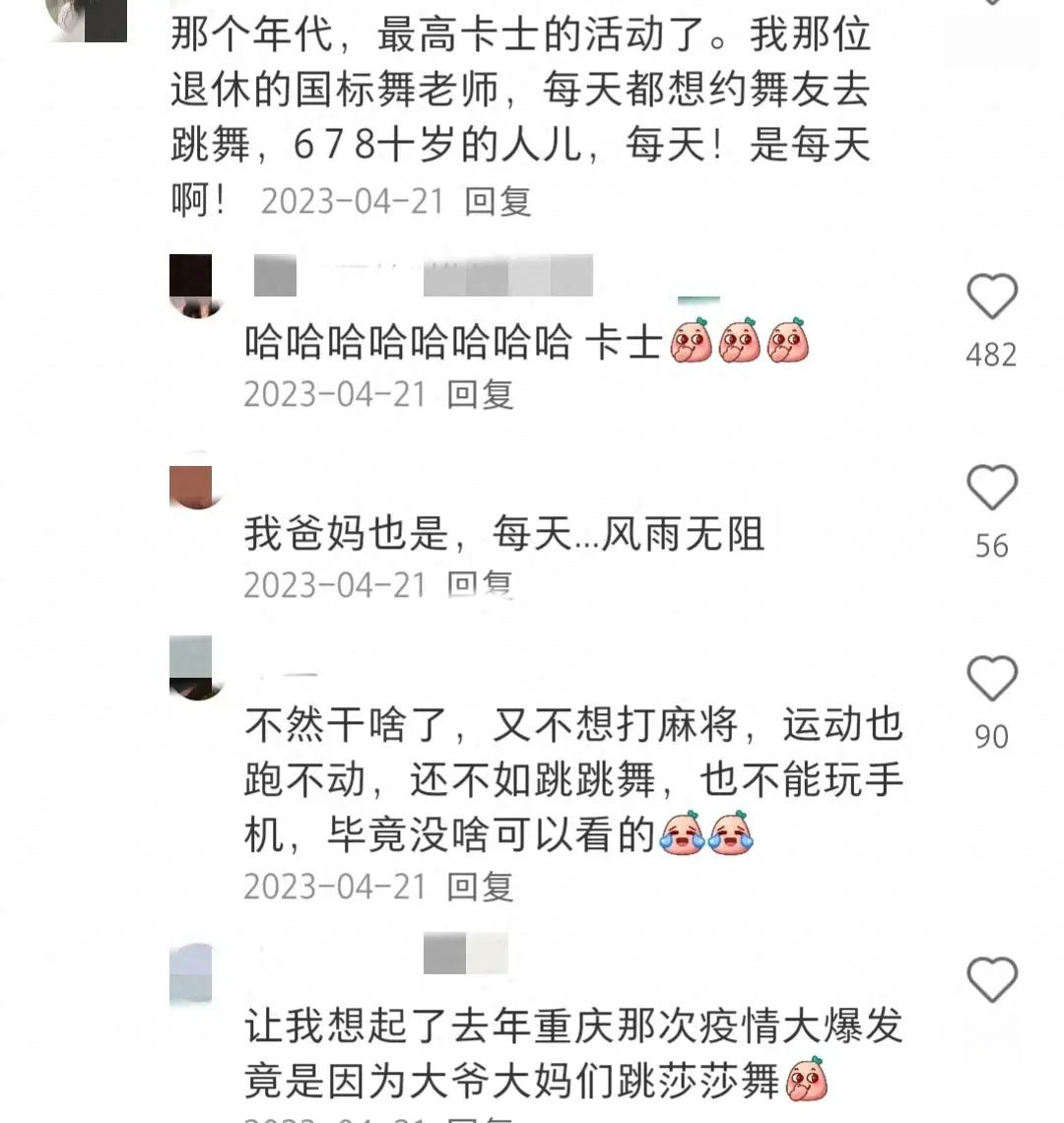Like the 风雨无阻 comment

point(991,488)
